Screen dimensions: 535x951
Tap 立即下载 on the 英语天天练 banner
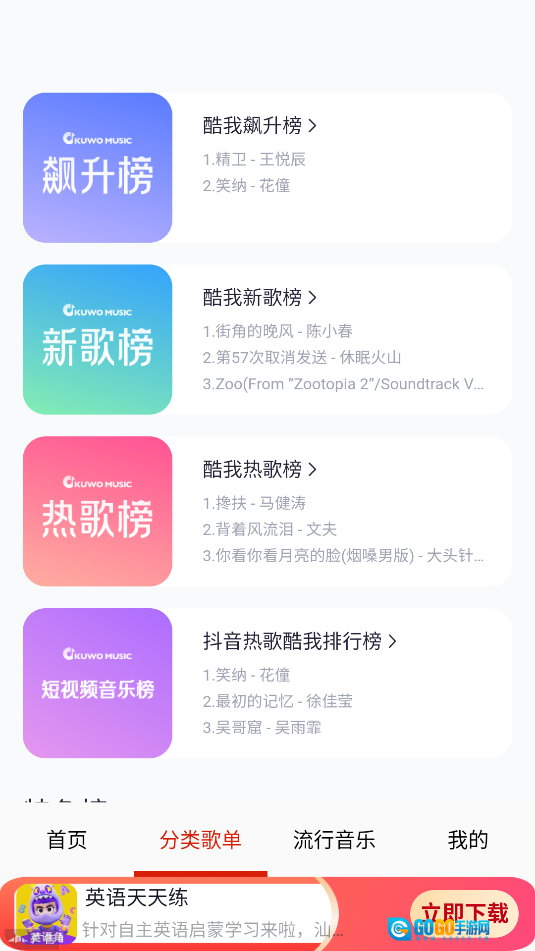(x=465, y=914)
